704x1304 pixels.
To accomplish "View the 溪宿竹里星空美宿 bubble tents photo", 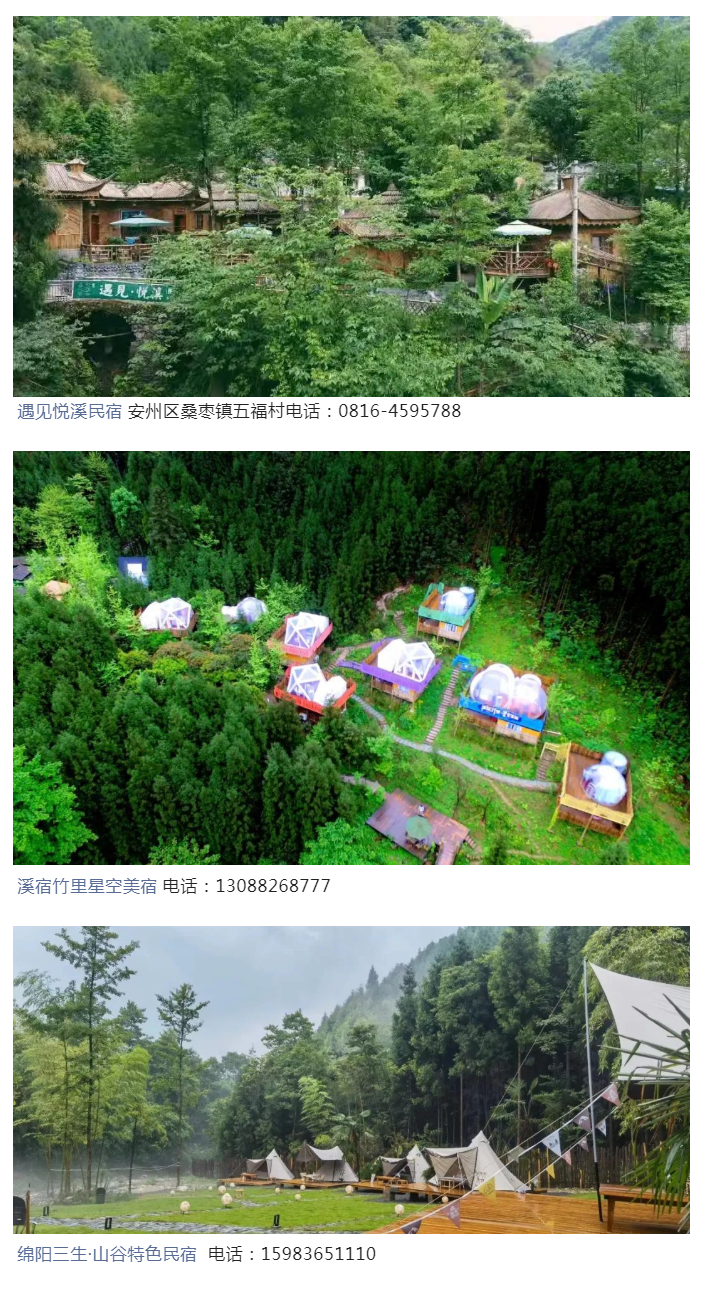I will (x=351, y=658).
